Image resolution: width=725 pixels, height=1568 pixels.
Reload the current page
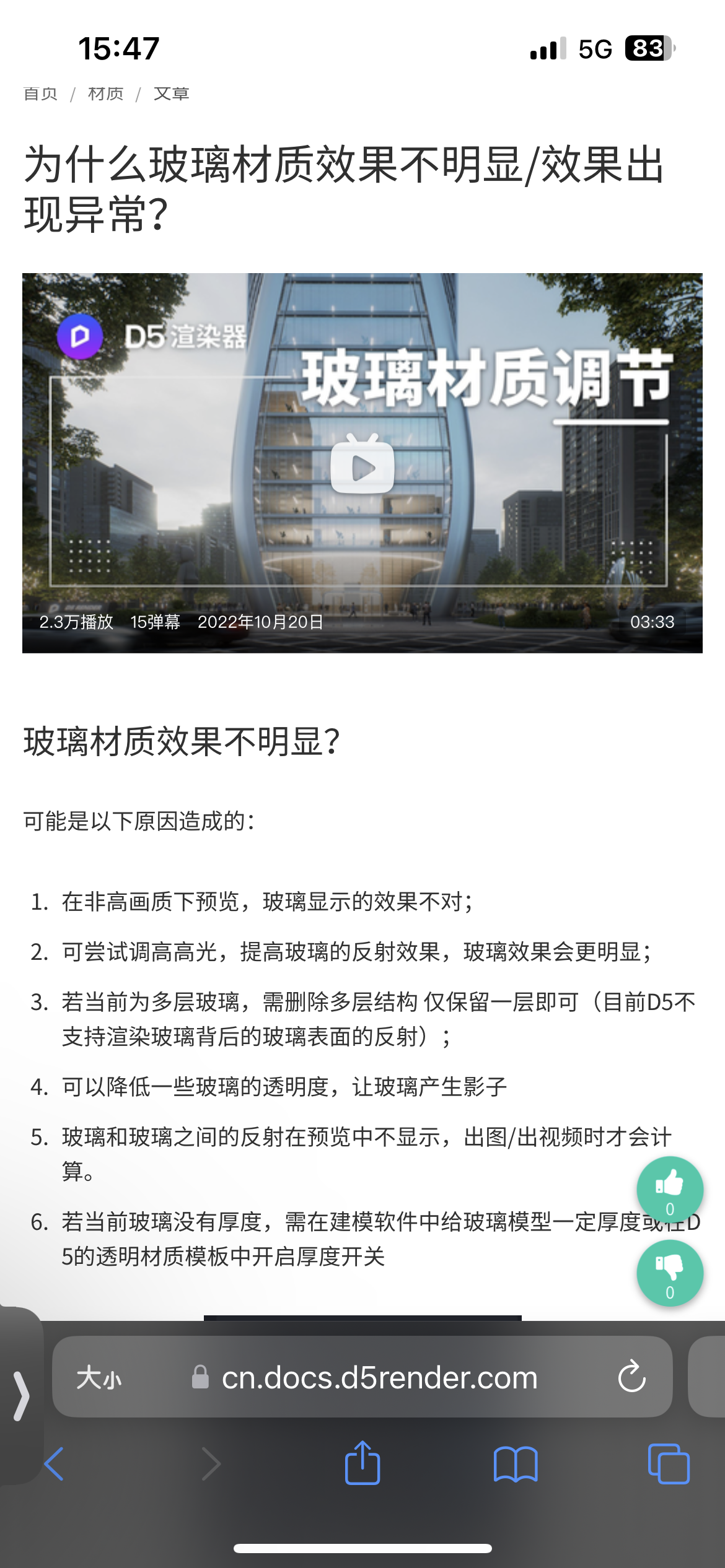click(632, 1377)
